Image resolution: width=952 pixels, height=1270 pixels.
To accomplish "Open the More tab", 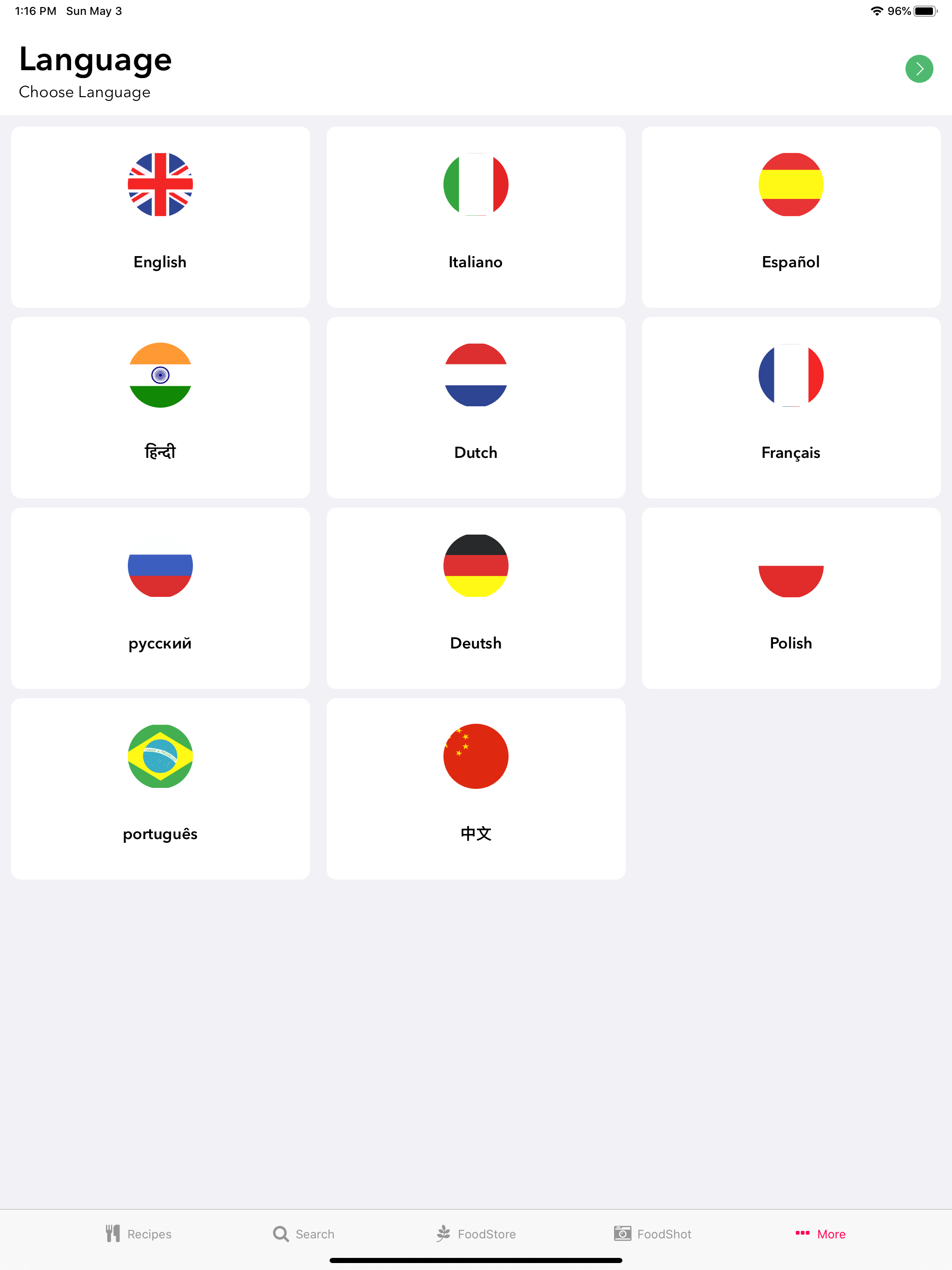I will pos(820,1233).
